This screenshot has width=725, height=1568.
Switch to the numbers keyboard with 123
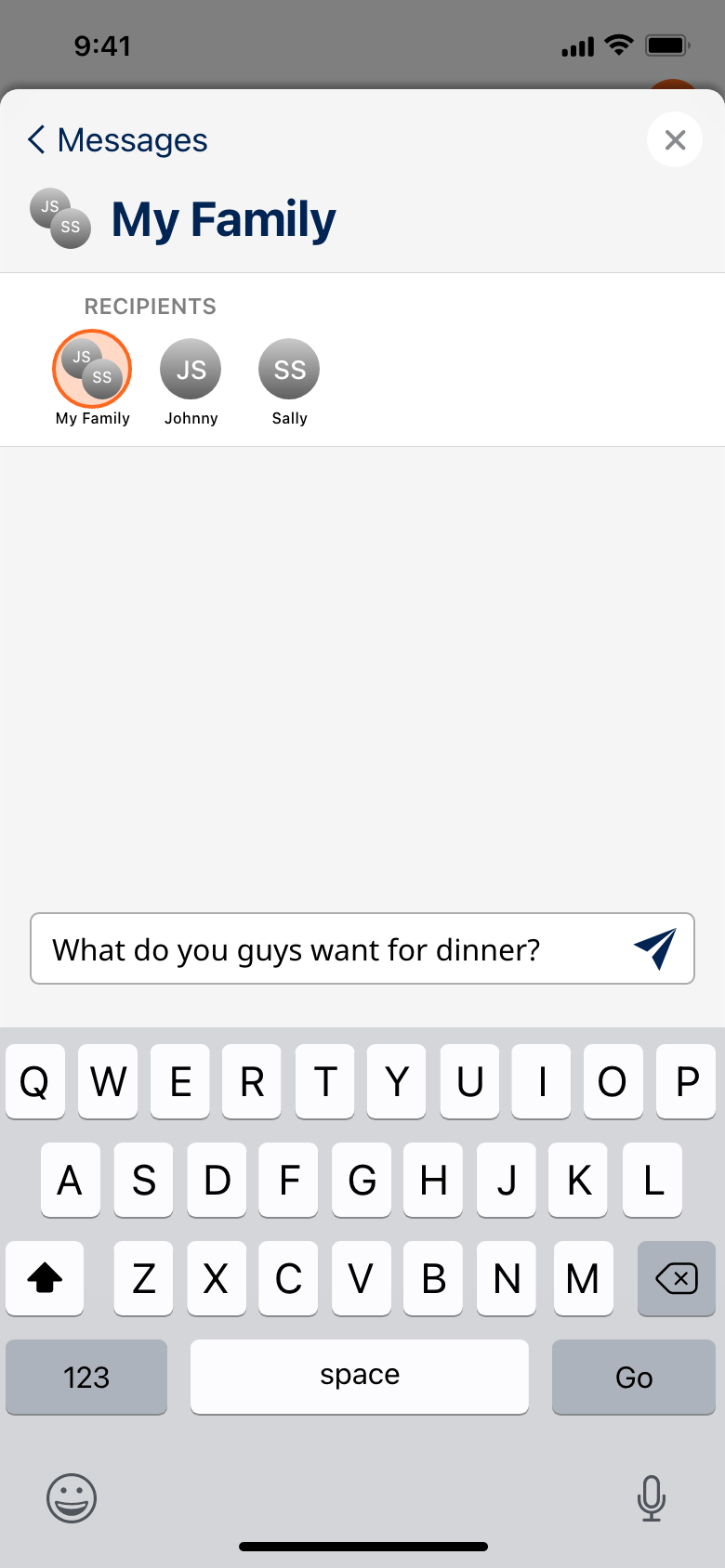pyautogui.click(x=86, y=1378)
